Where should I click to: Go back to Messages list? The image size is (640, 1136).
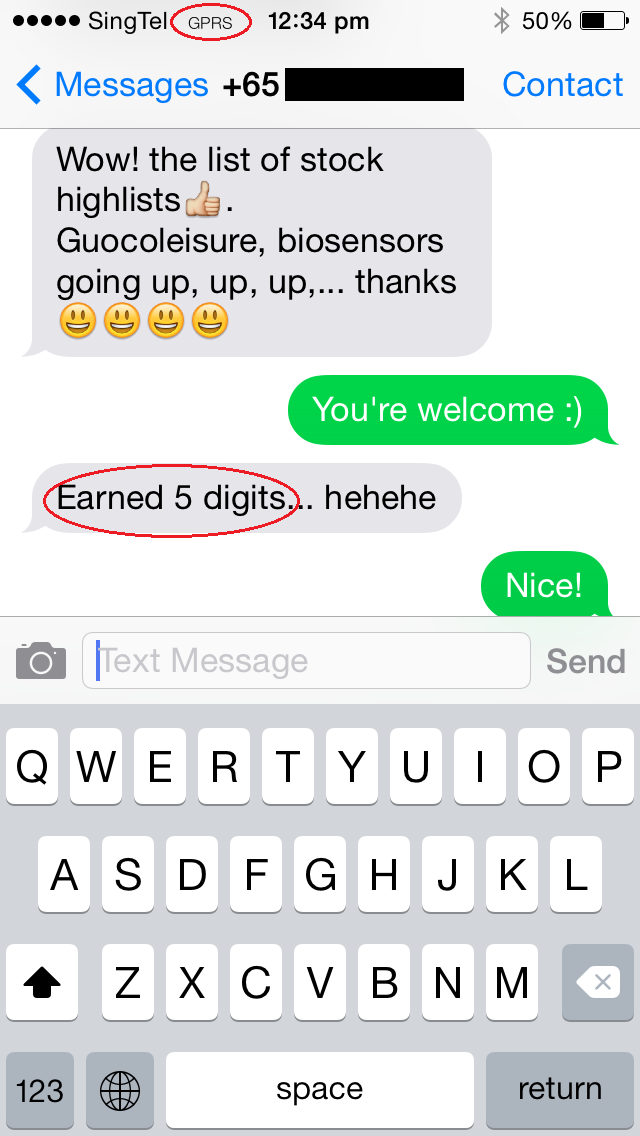(x=110, y=85)
